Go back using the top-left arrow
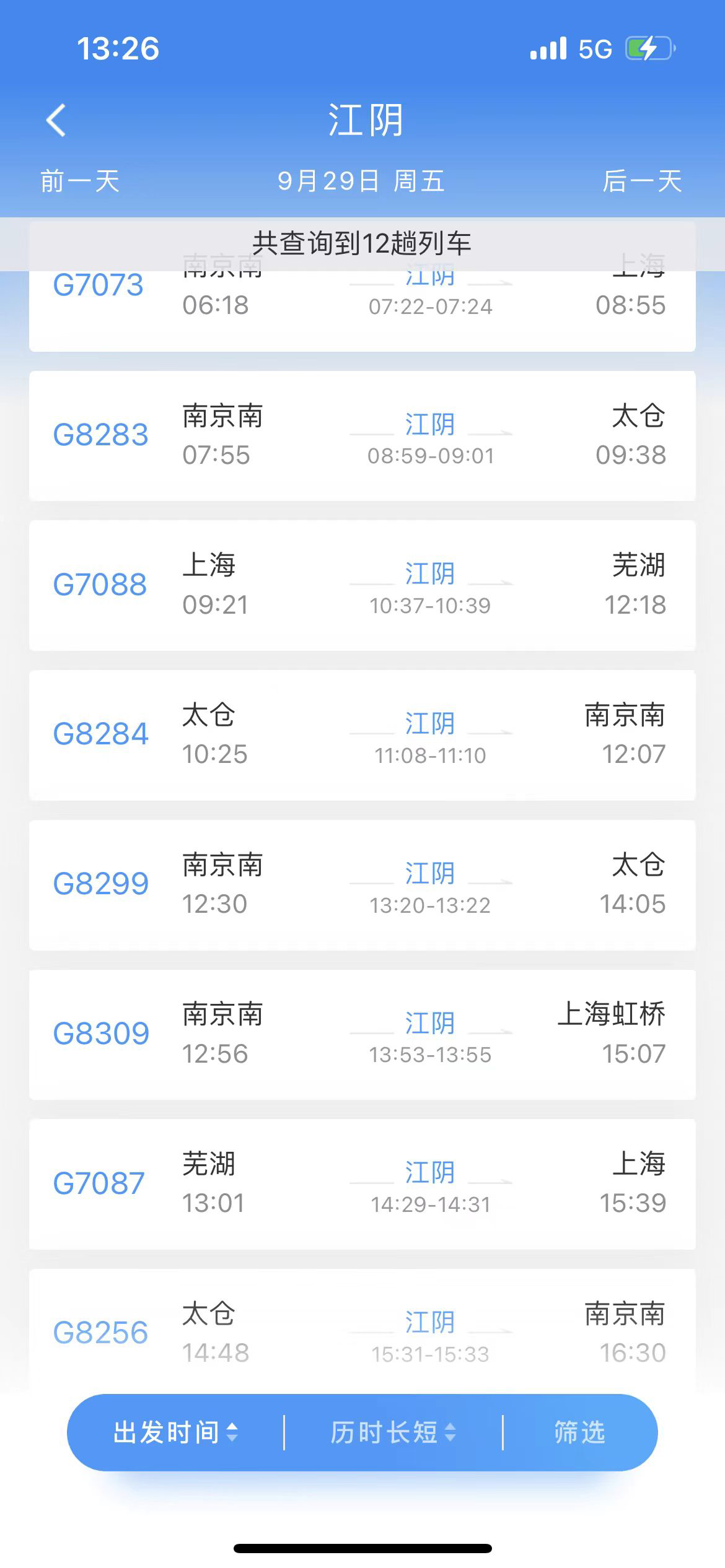Image resolution: width=725 pixels, height=1568 pixels. 56,120
